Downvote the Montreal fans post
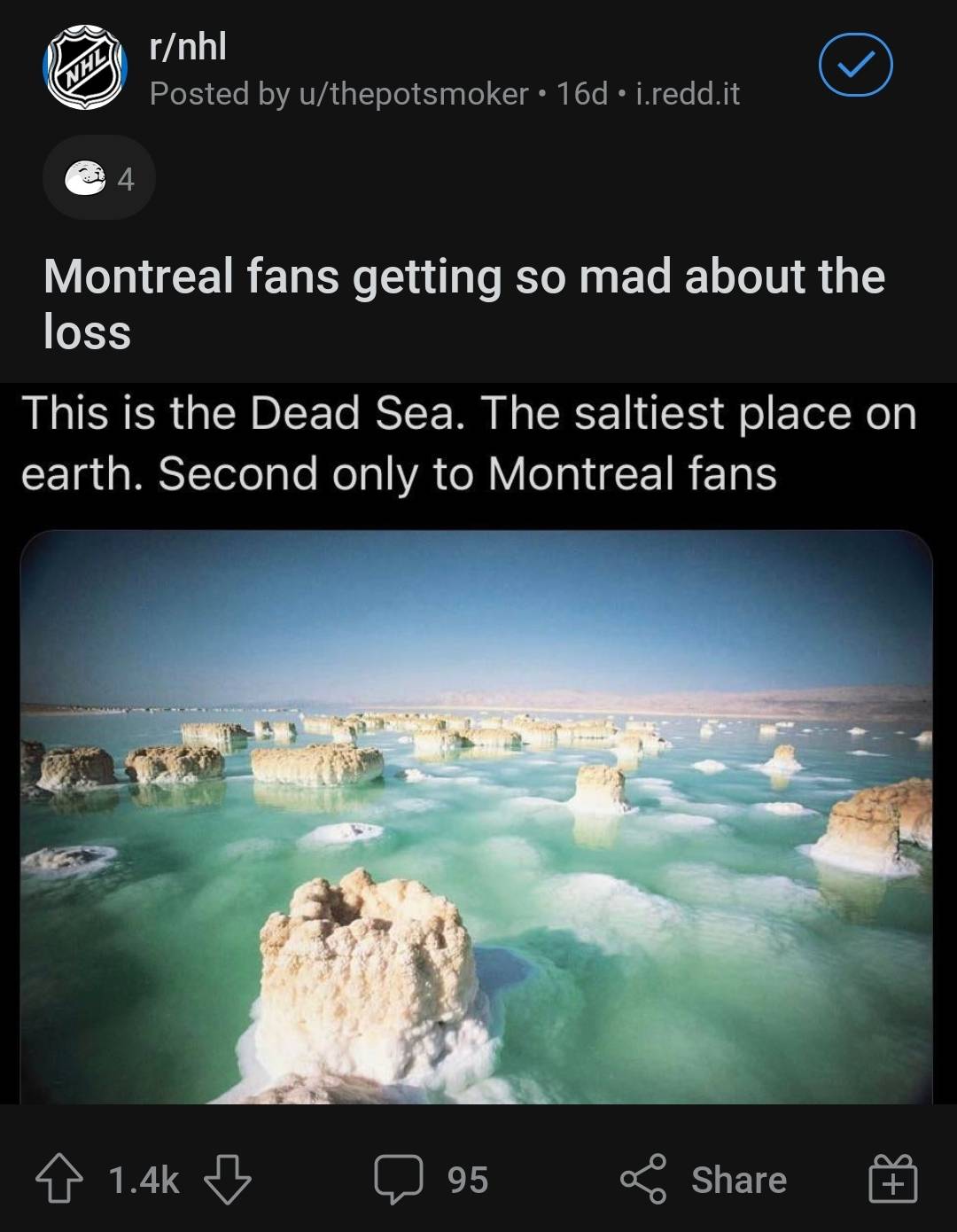957x1232 pixels. [x=228, y=1180]
